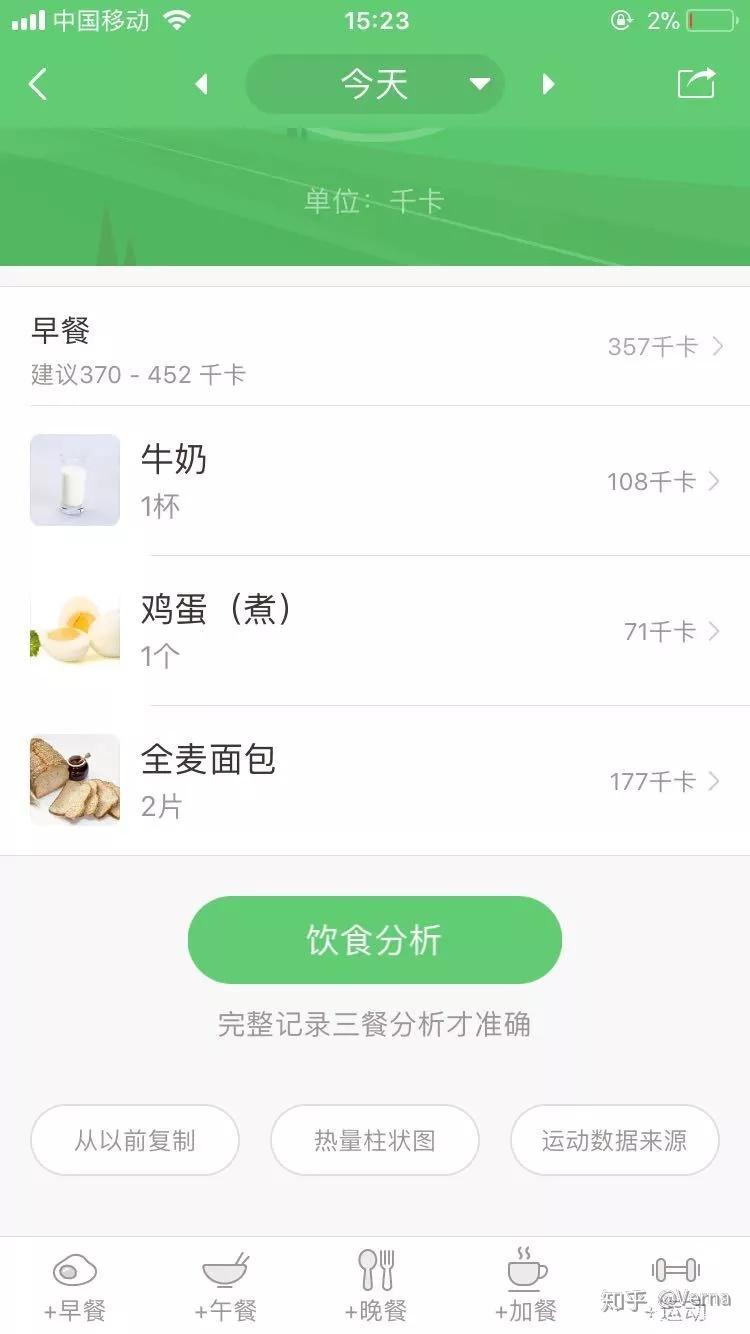
Task: Go to the previous day
Action: point(201,84)
